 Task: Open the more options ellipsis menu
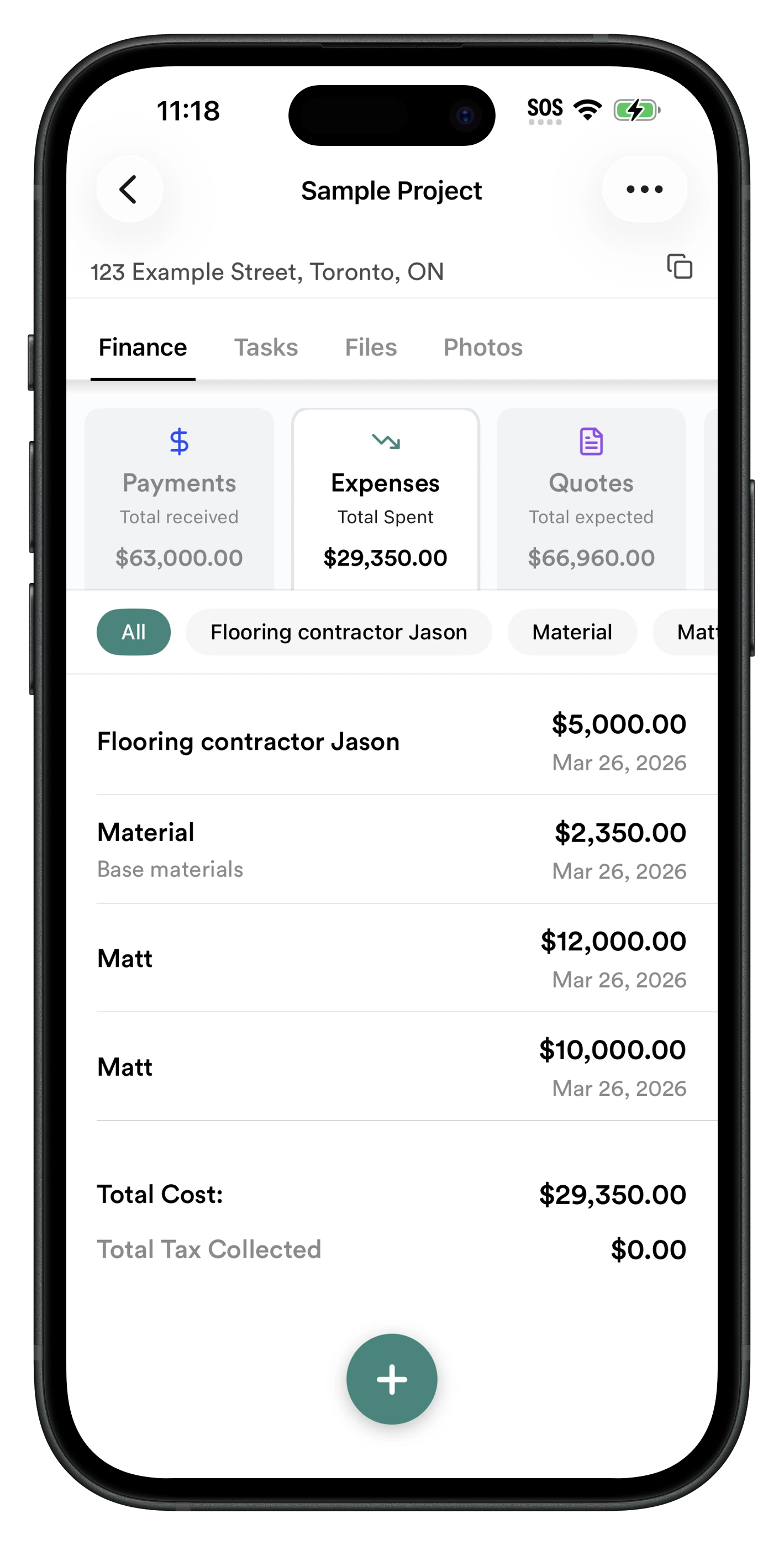643,190
